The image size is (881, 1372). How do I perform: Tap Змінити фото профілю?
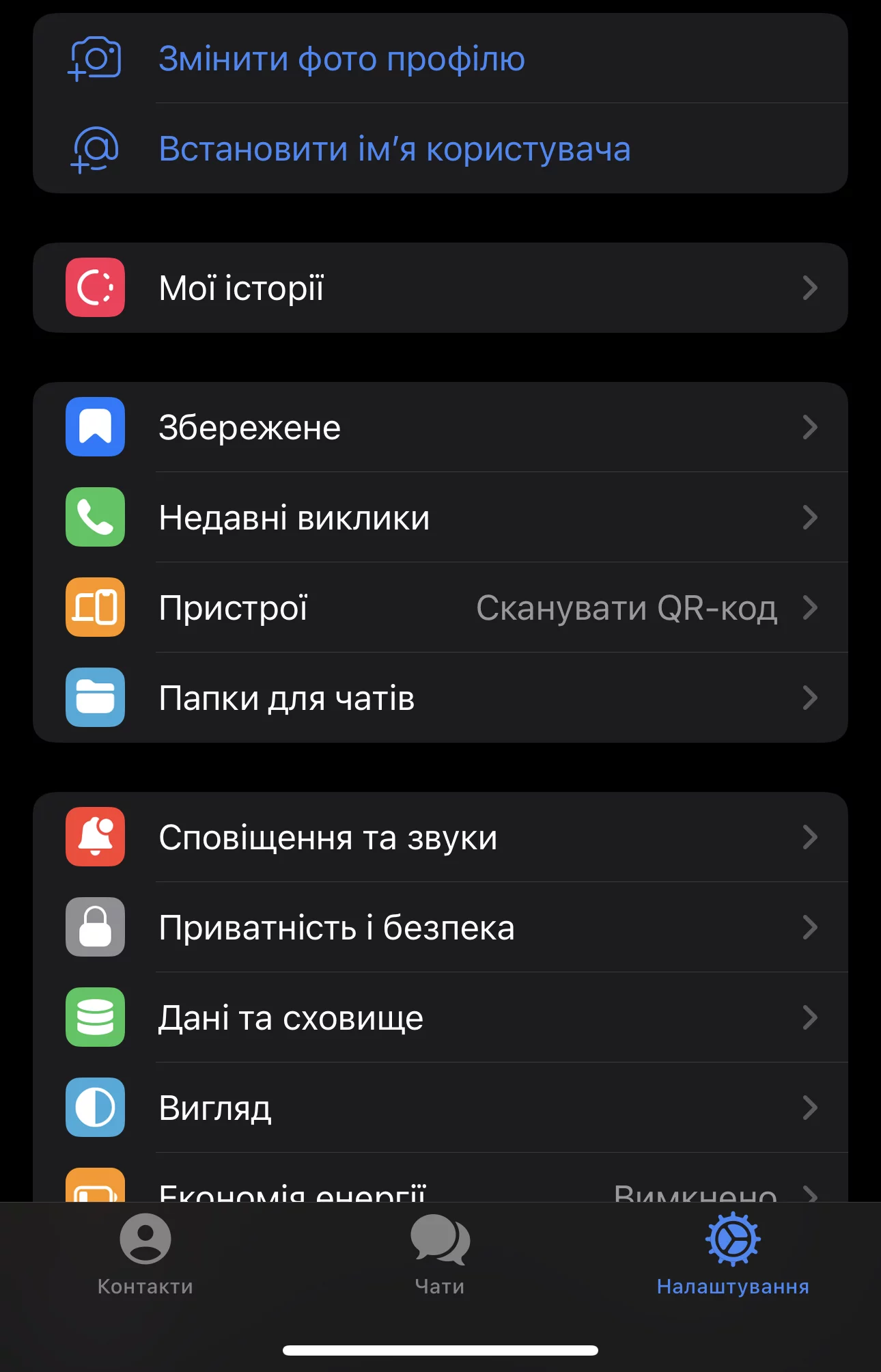pos(341,59)
